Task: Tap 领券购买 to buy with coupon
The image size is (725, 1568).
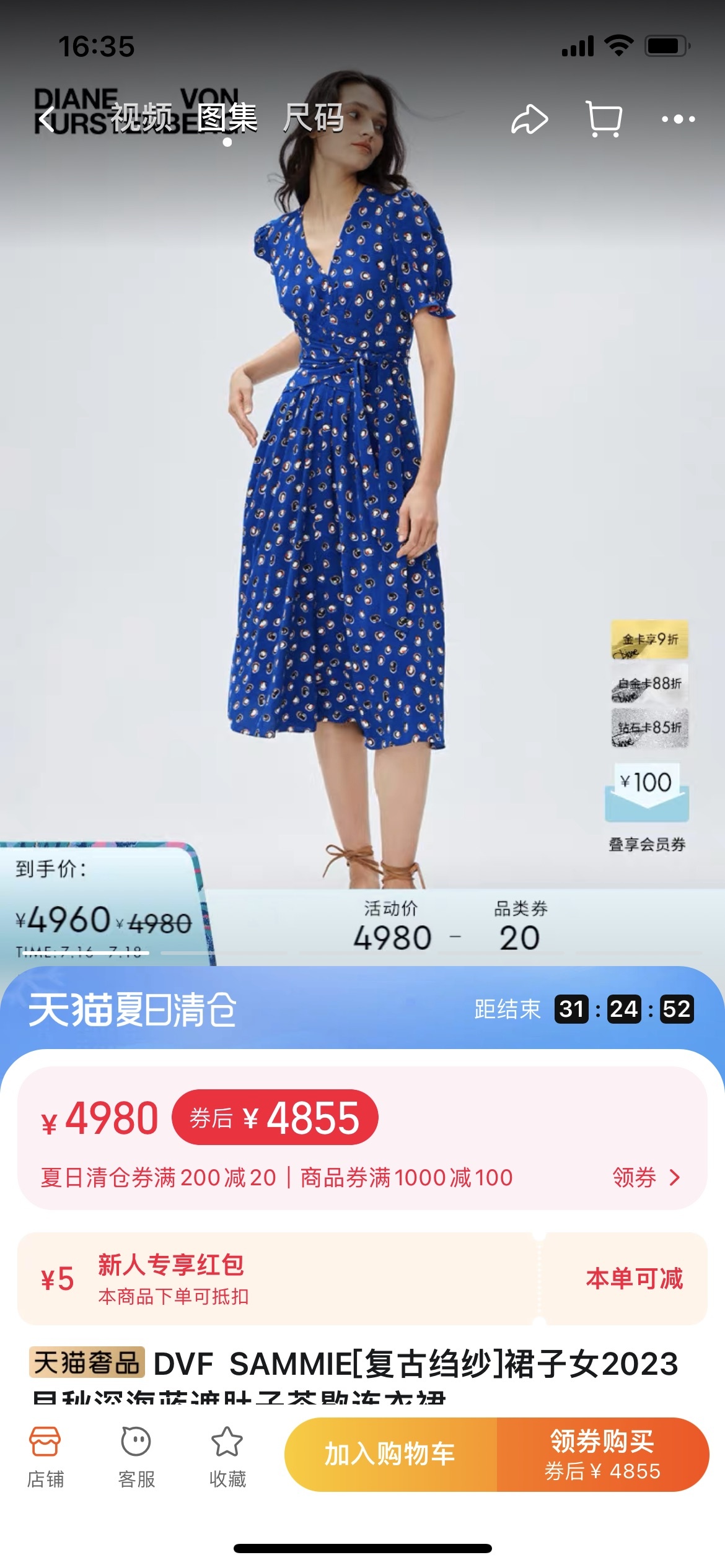Action: click(x=602, y=1453)
